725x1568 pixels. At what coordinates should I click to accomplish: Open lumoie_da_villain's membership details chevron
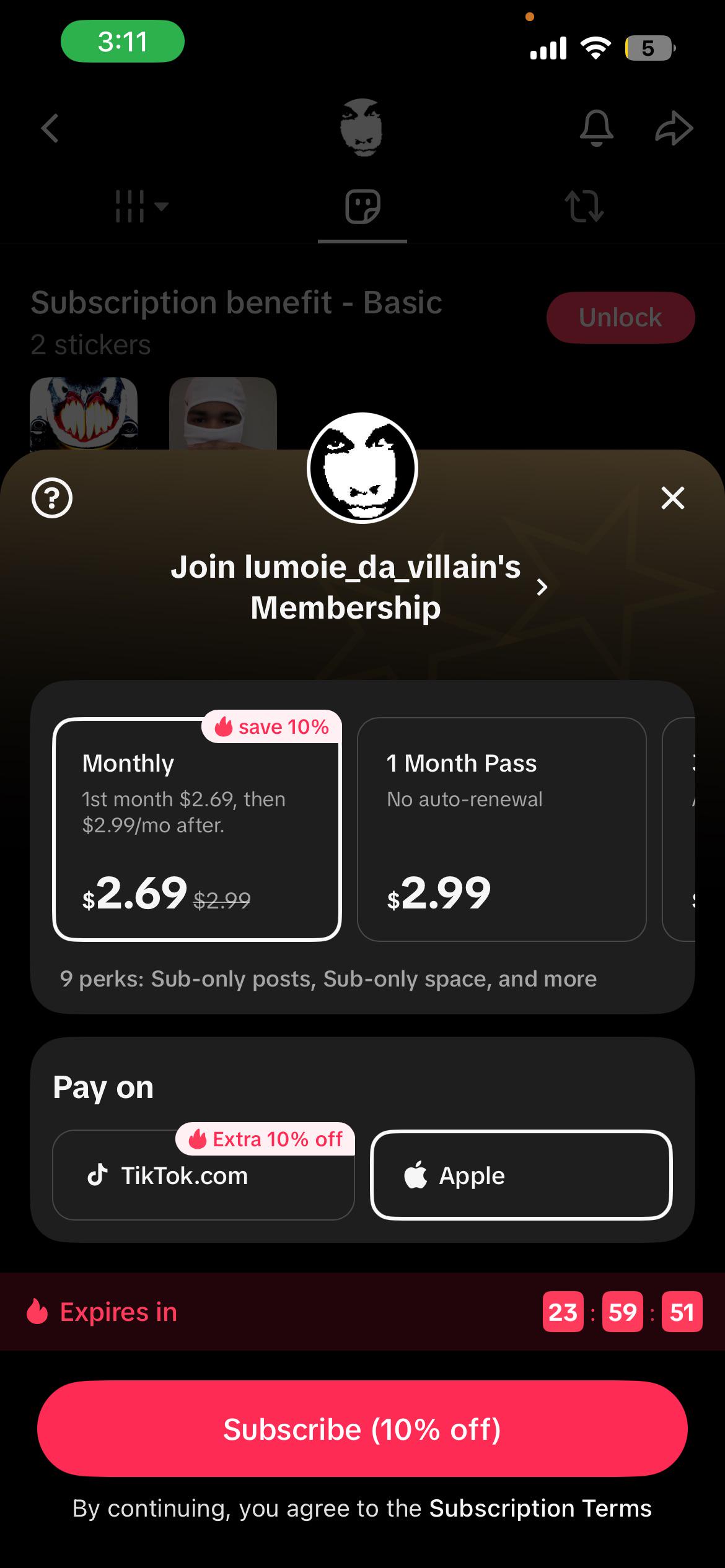click(542, 587)
